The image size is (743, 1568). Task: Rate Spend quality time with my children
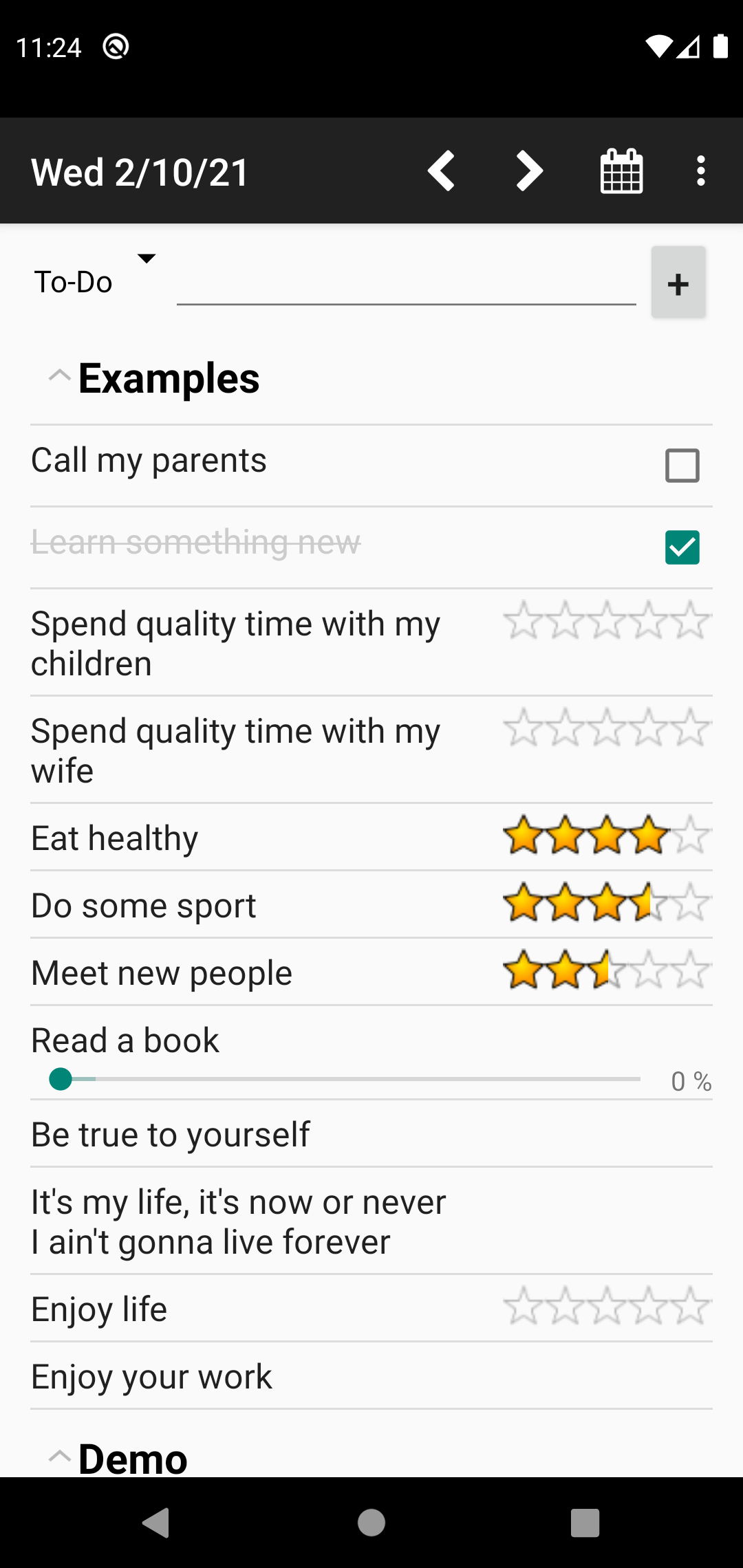607,620
